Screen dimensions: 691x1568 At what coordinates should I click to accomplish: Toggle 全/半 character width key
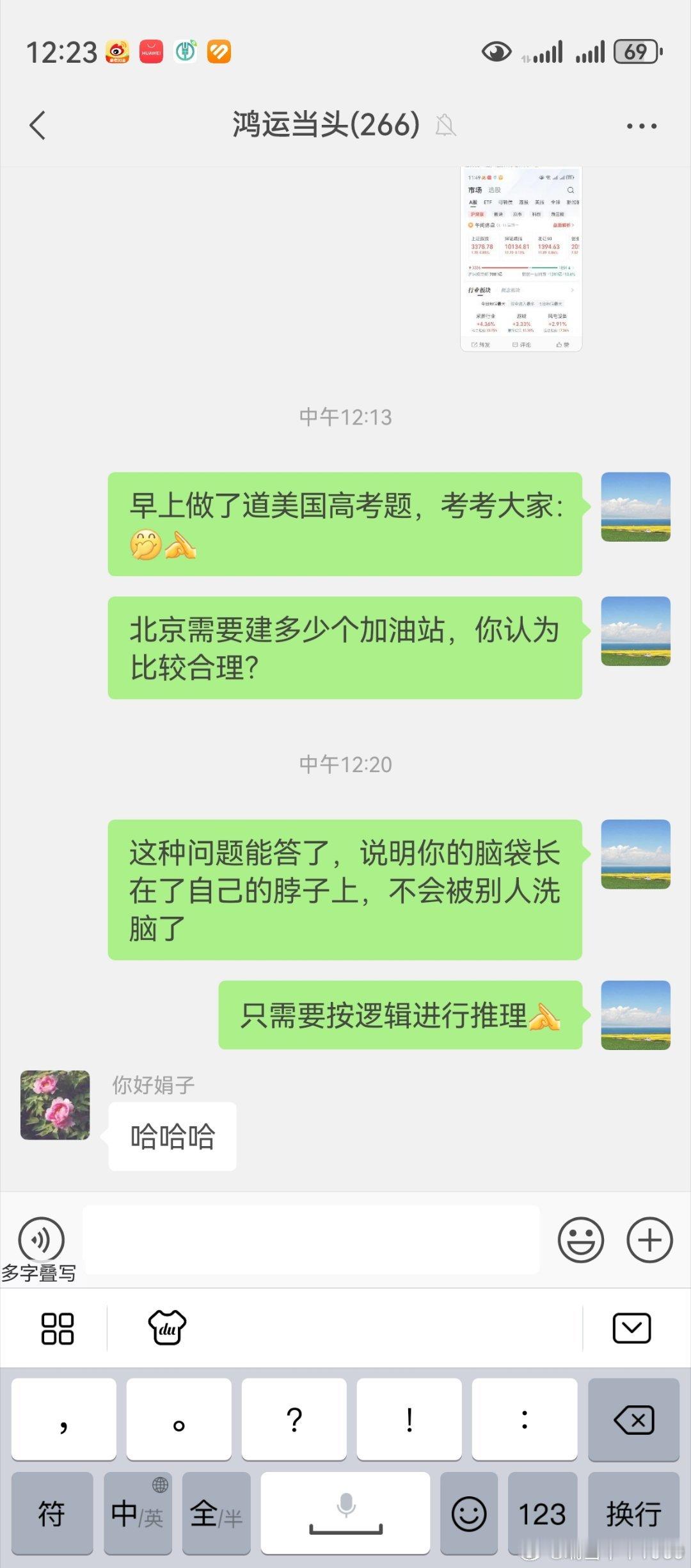click(216, 1514)
